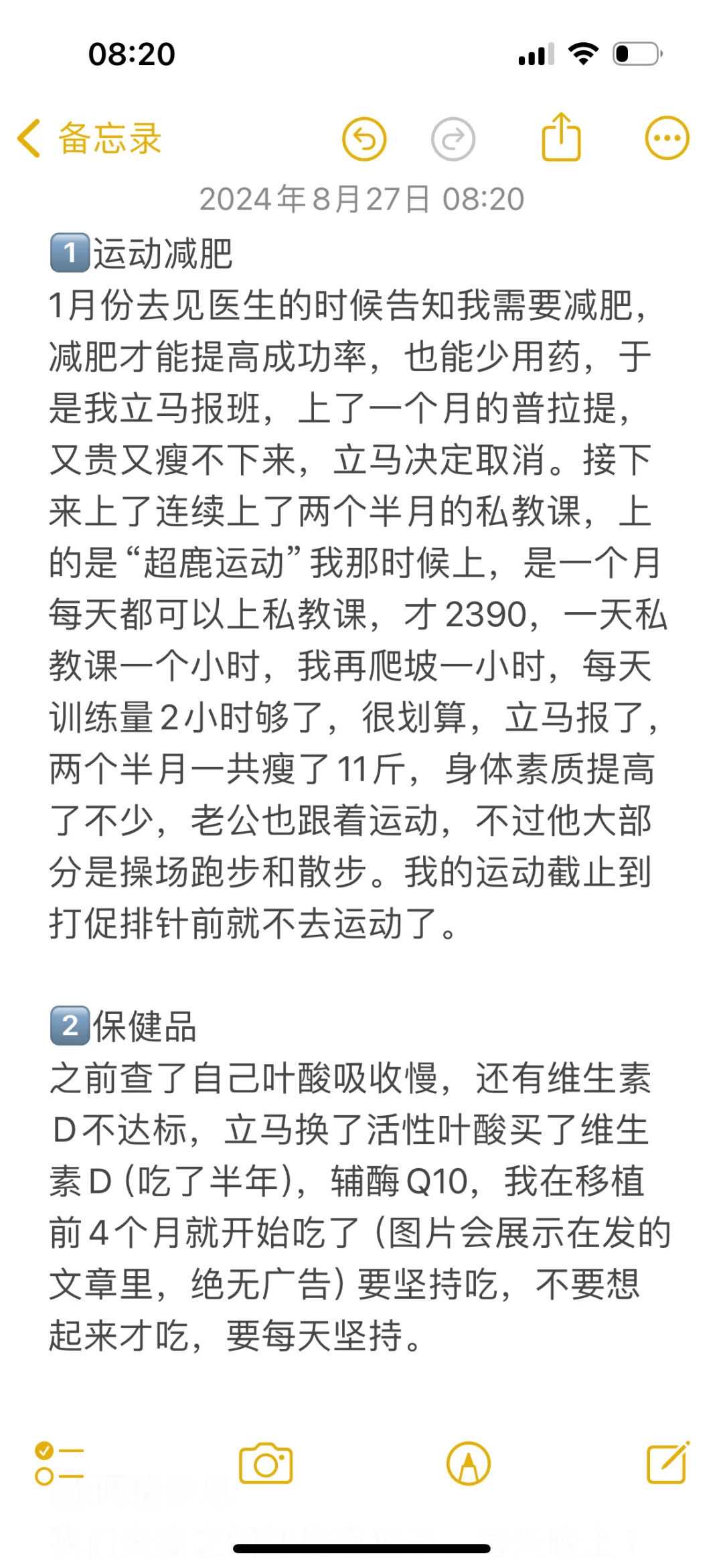Compose a new note
Viewport: 723px width, 1568px height.
668,1462
